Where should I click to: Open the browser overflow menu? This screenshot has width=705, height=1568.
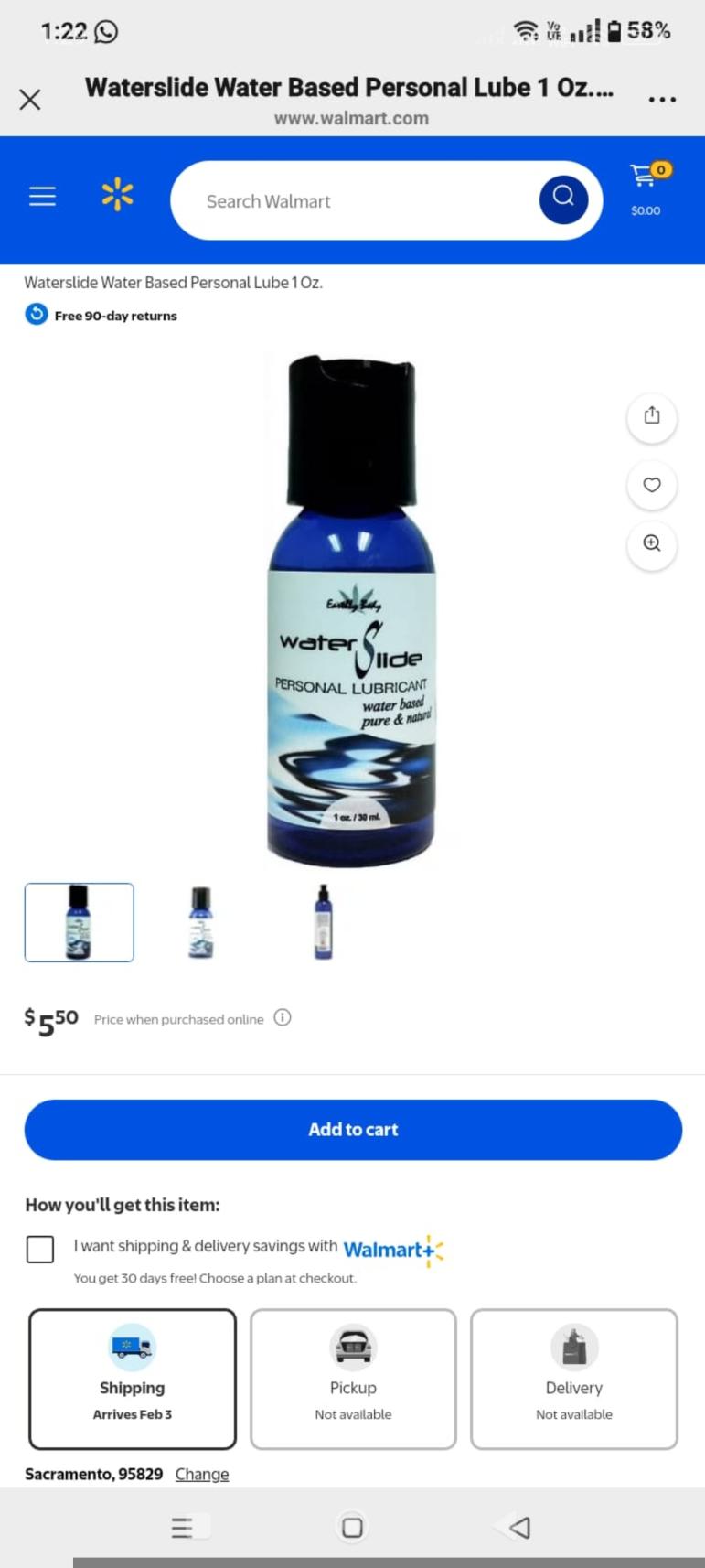662,99
